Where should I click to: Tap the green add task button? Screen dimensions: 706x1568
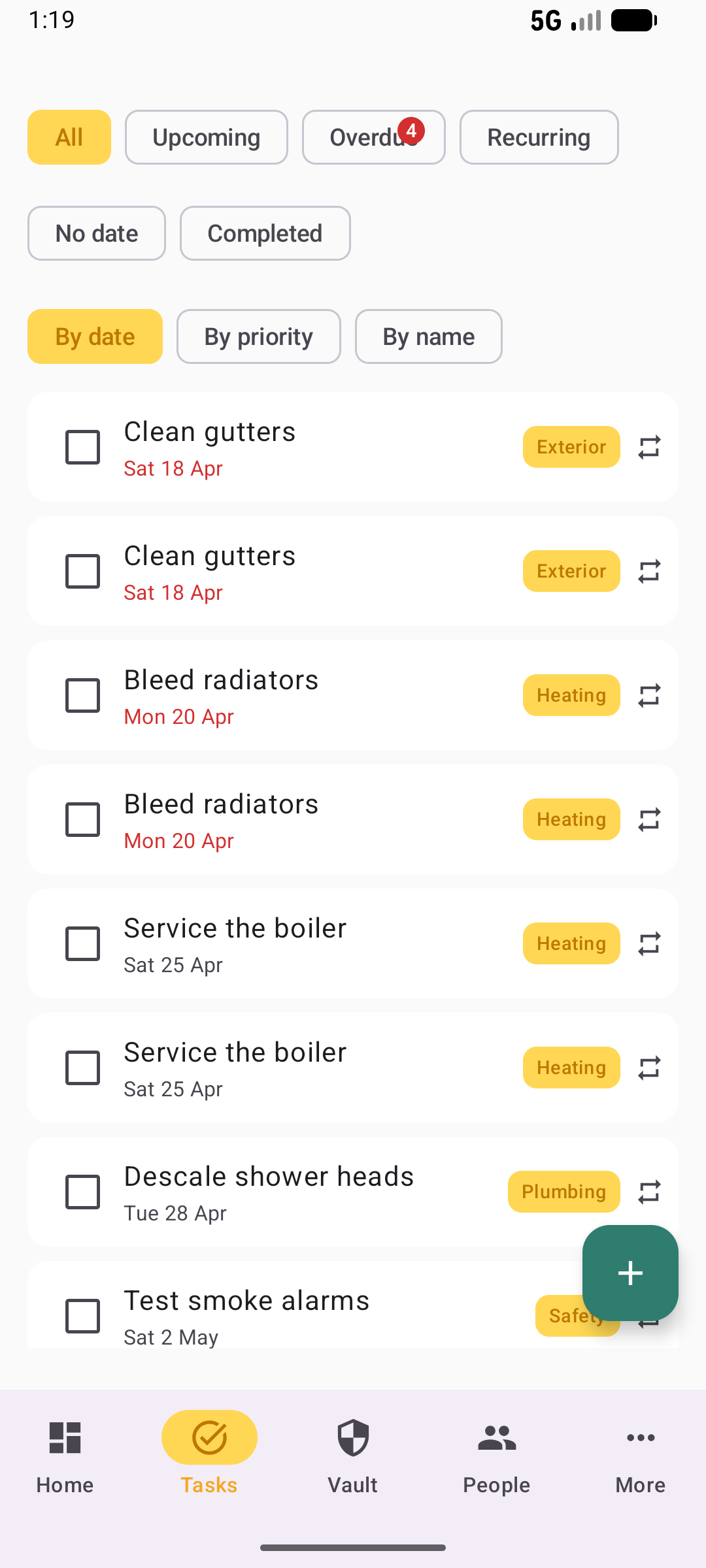coord(630,1273)
